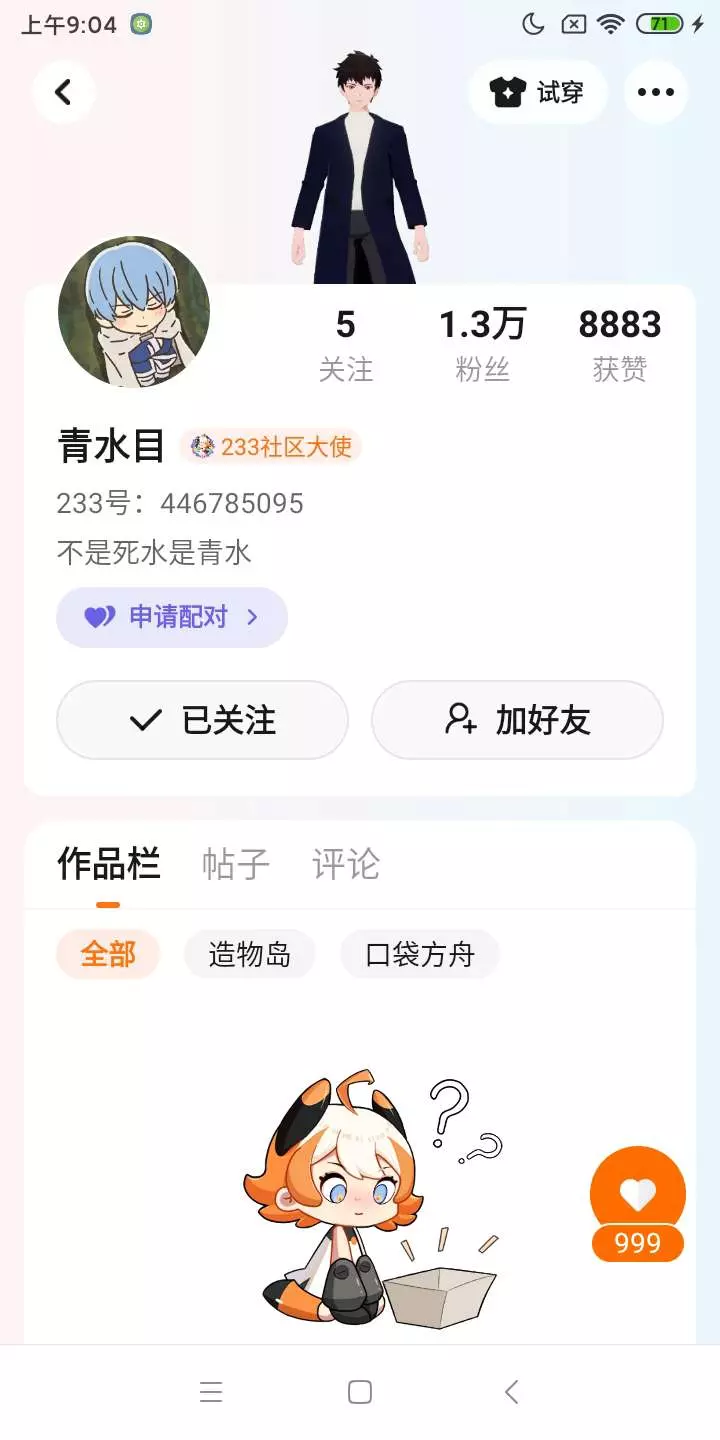Filter works by 造物岛
Viewport: 720px width, 1440px height.
(249, 954)
